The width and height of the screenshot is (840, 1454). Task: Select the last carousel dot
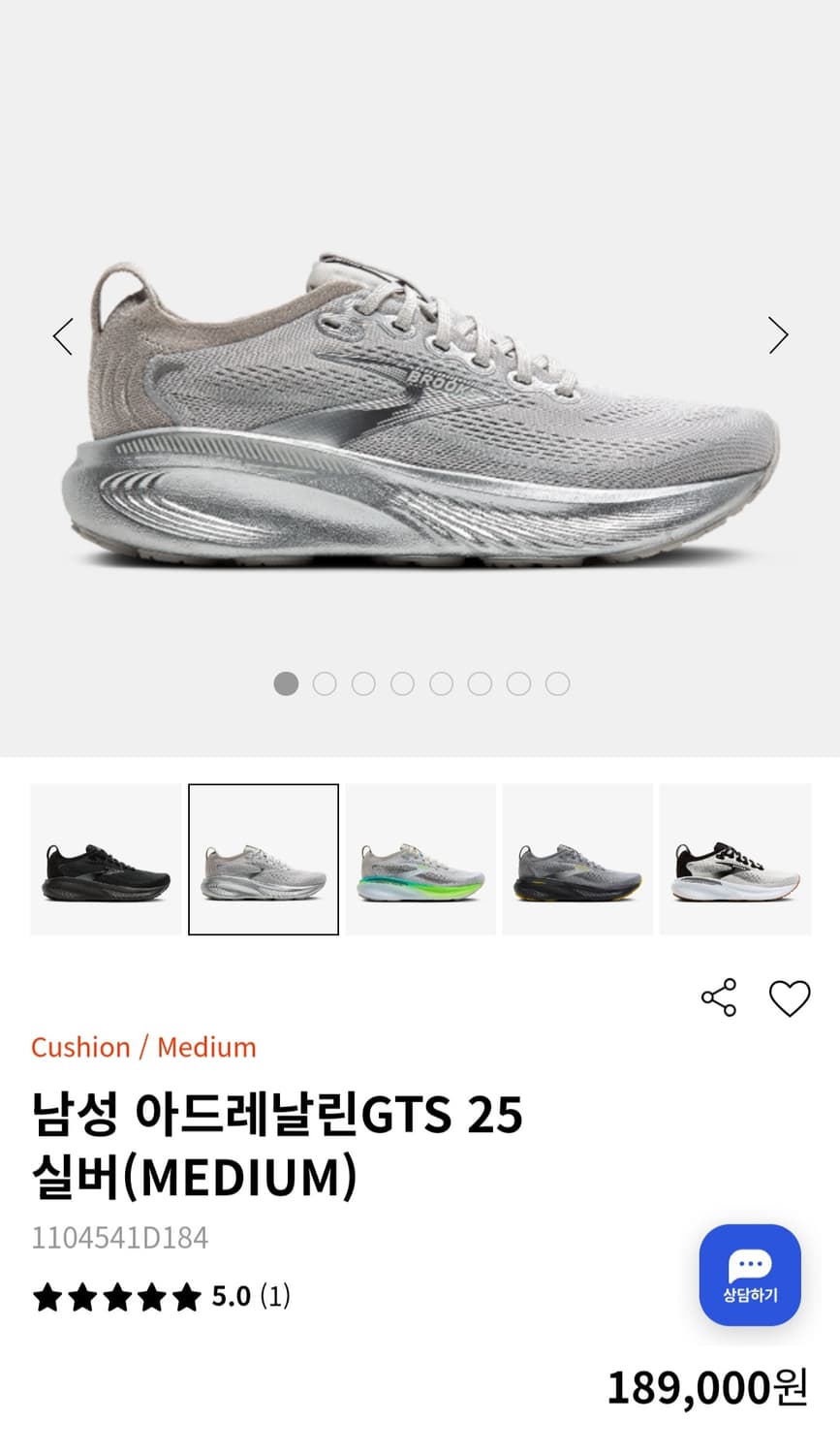tap(557, 683)
